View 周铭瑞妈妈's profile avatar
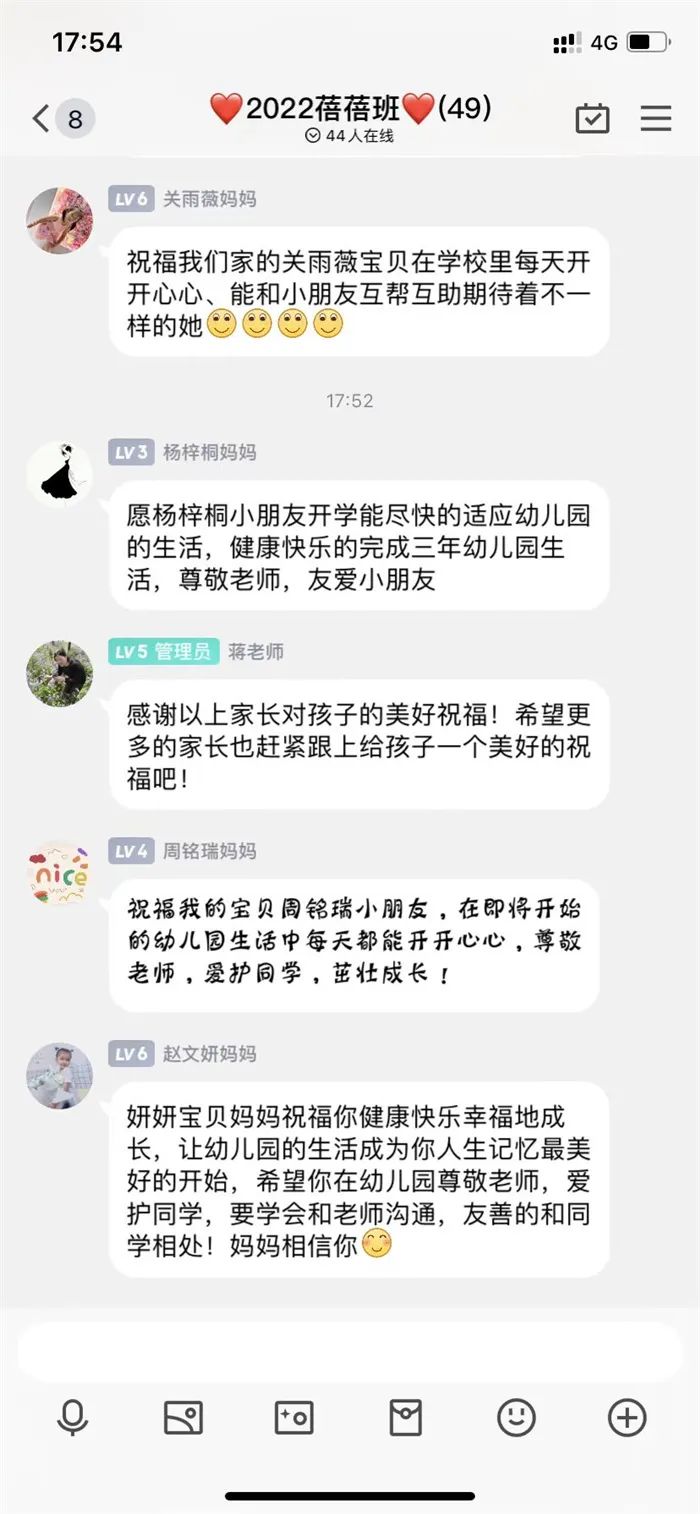The image size is (700, 1514). [59, 873]
